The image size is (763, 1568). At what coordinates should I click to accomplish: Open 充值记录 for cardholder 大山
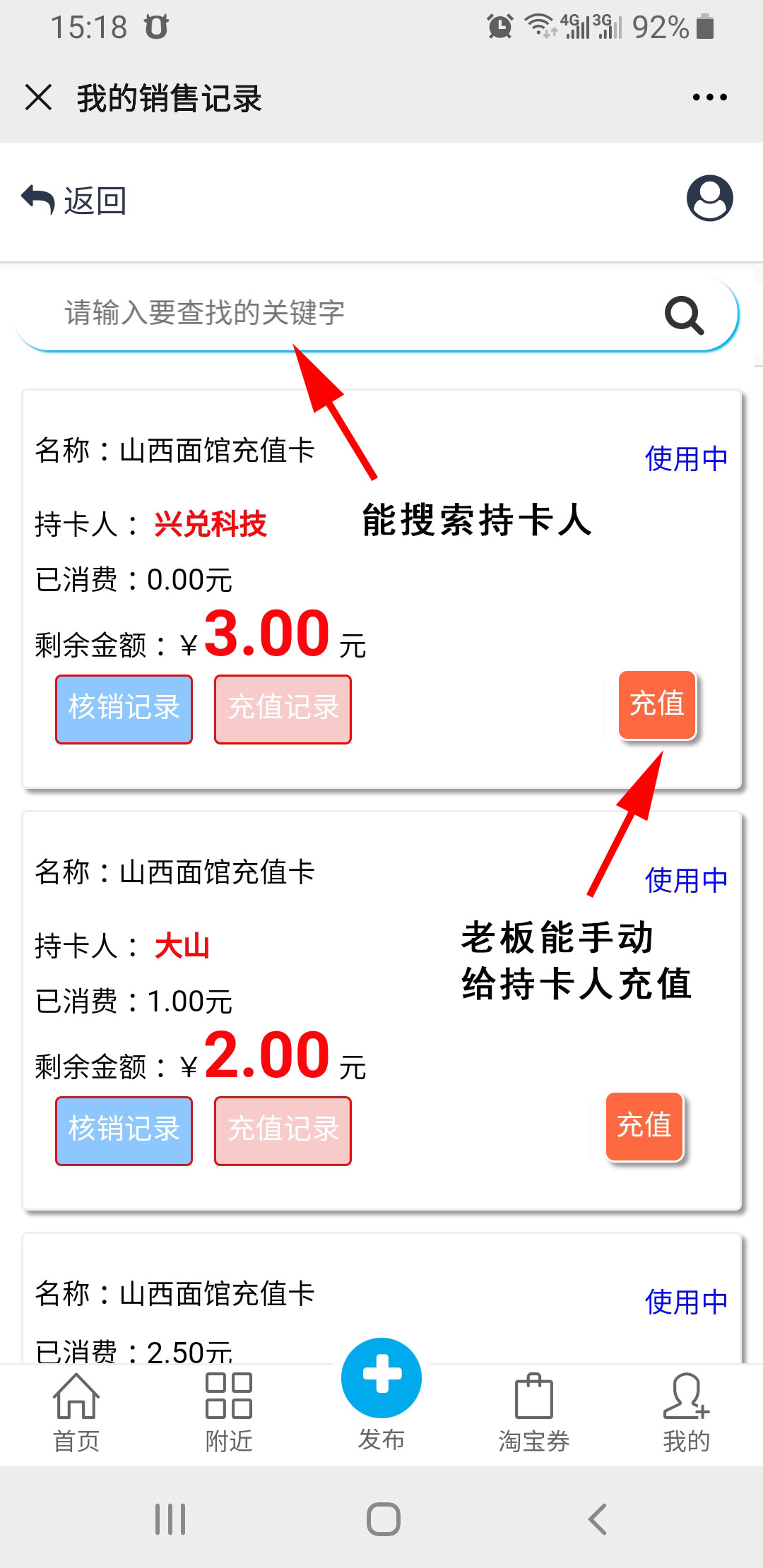click(x=283, y=1130)
